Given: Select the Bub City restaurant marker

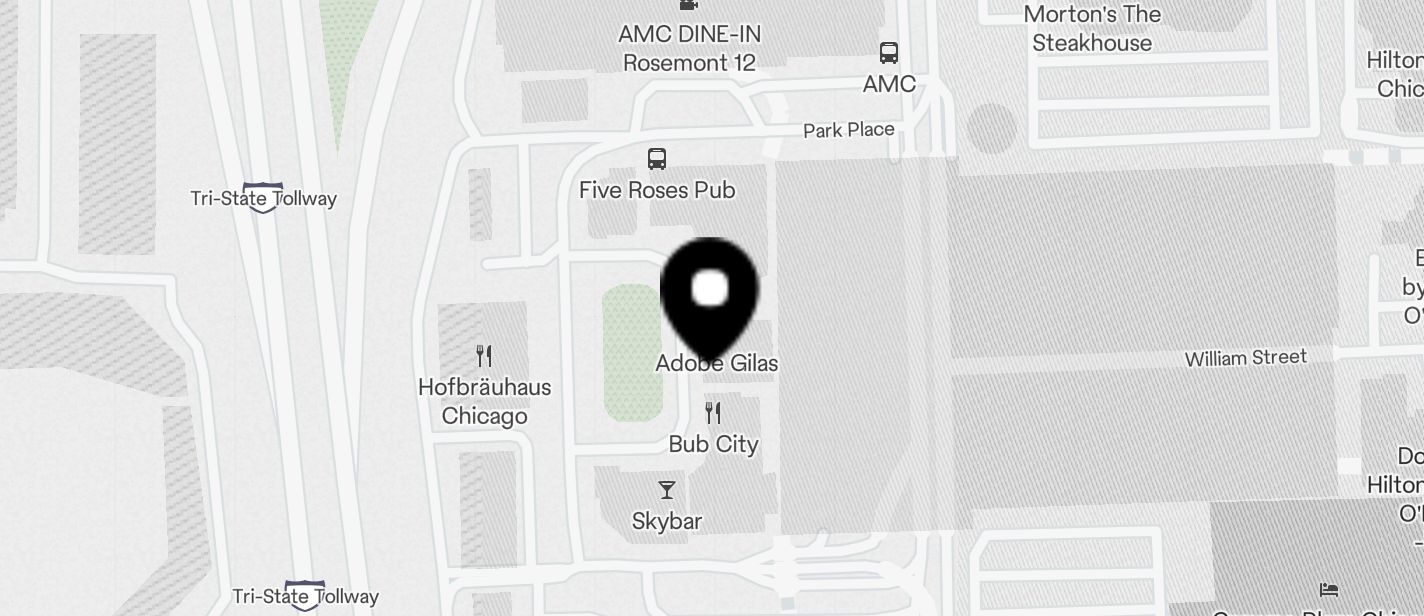Looking at the screenshot, I should (x=713, y=413).
